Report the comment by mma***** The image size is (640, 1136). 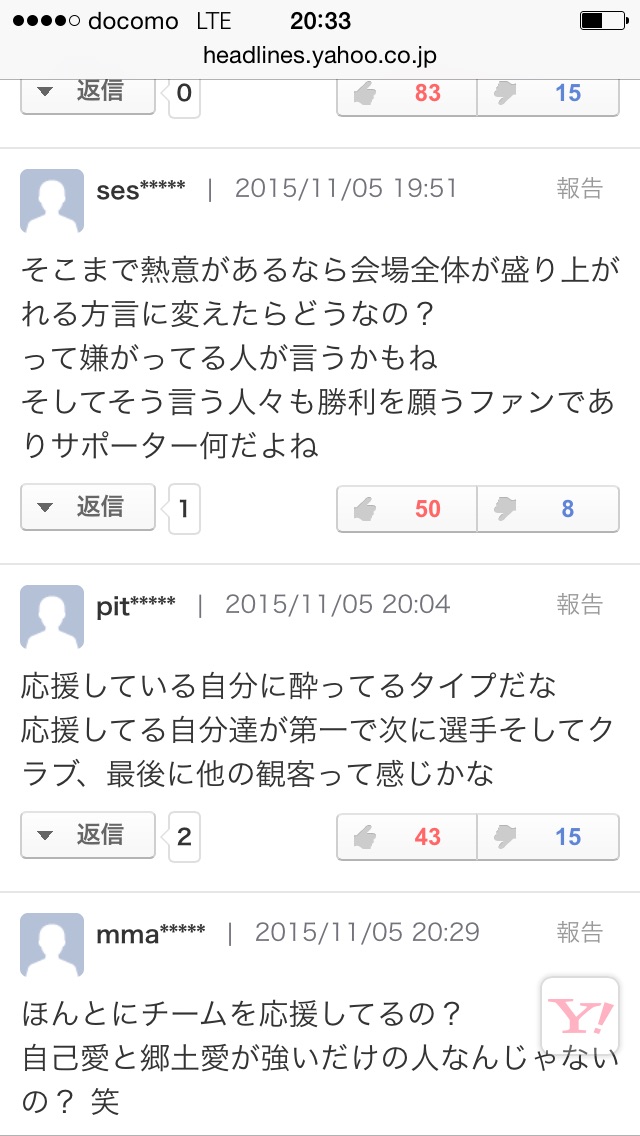click(579, 932)
